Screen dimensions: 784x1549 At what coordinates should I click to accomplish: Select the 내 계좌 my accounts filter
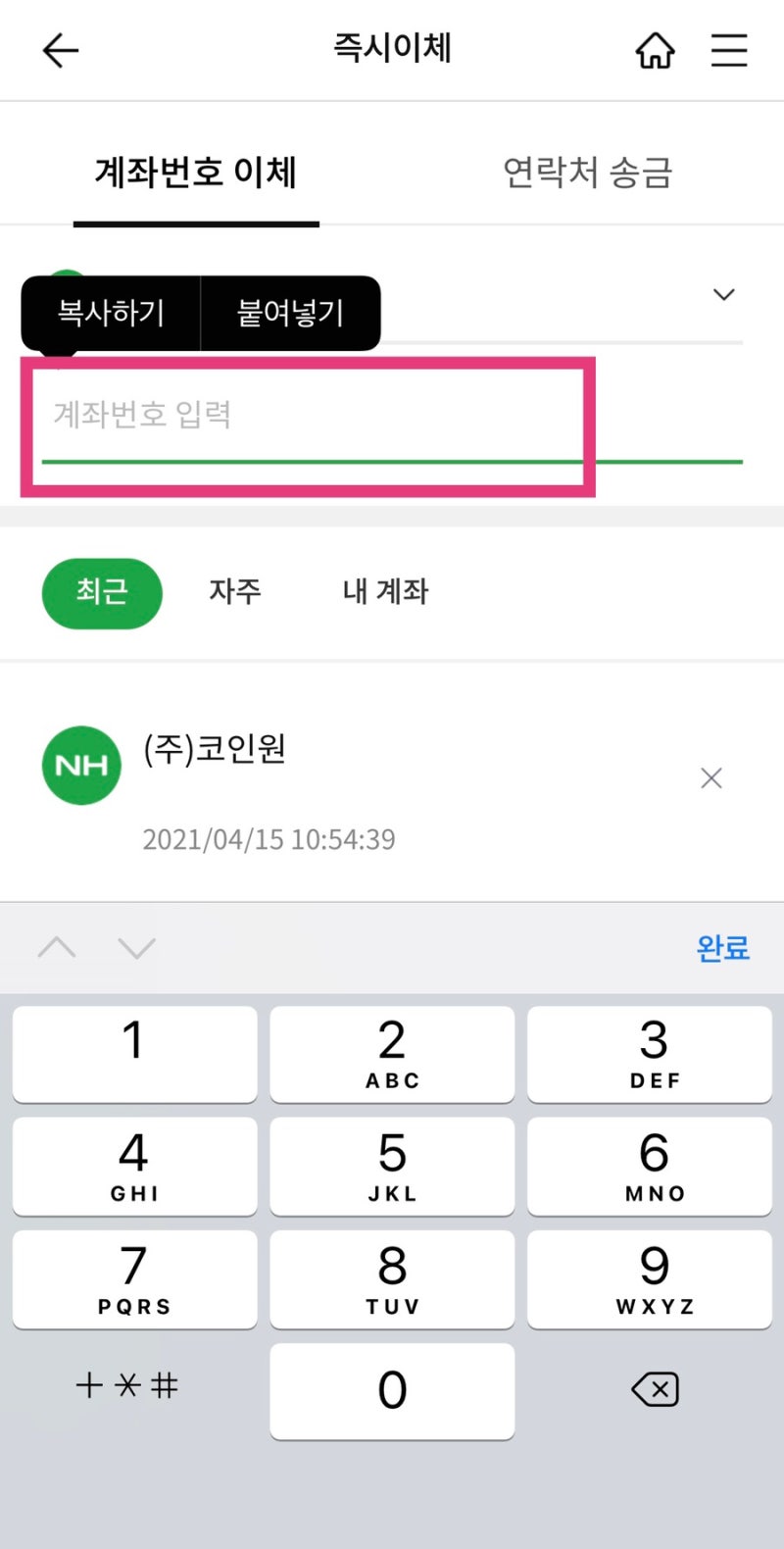click(382, 592)
